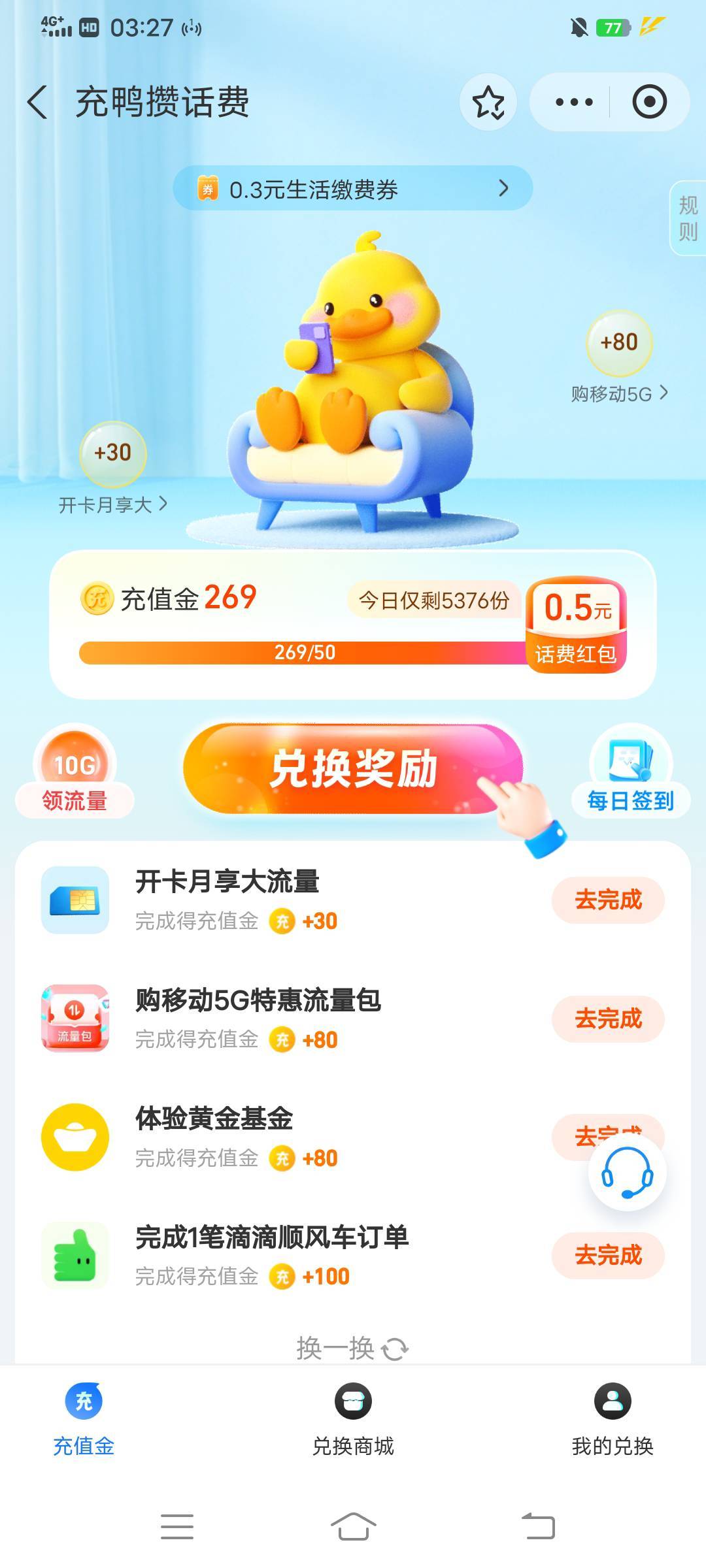
Task: Collect the +80 购移动5G bubble
Action: tap(619, 343)
